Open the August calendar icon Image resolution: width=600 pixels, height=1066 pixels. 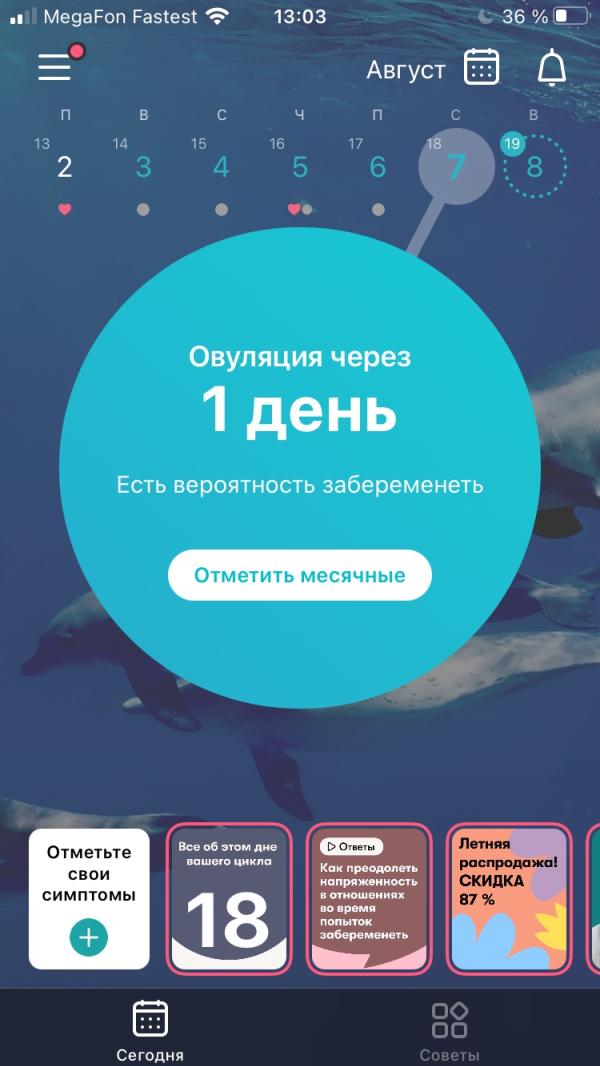click(481, 68)
